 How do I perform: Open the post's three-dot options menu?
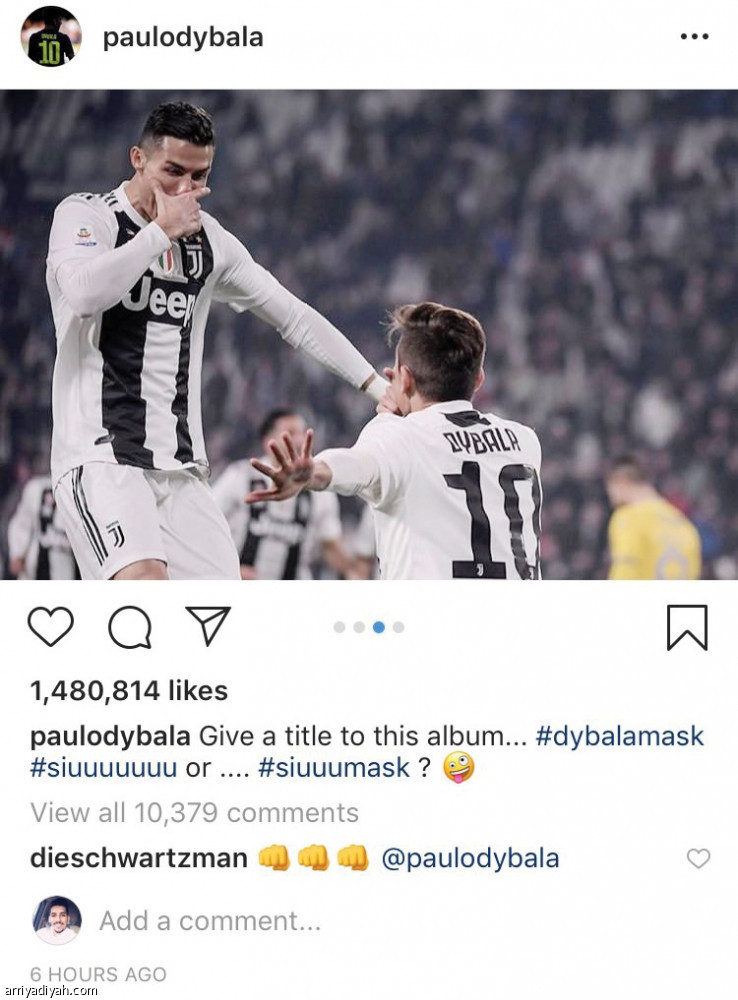[694, 37]
